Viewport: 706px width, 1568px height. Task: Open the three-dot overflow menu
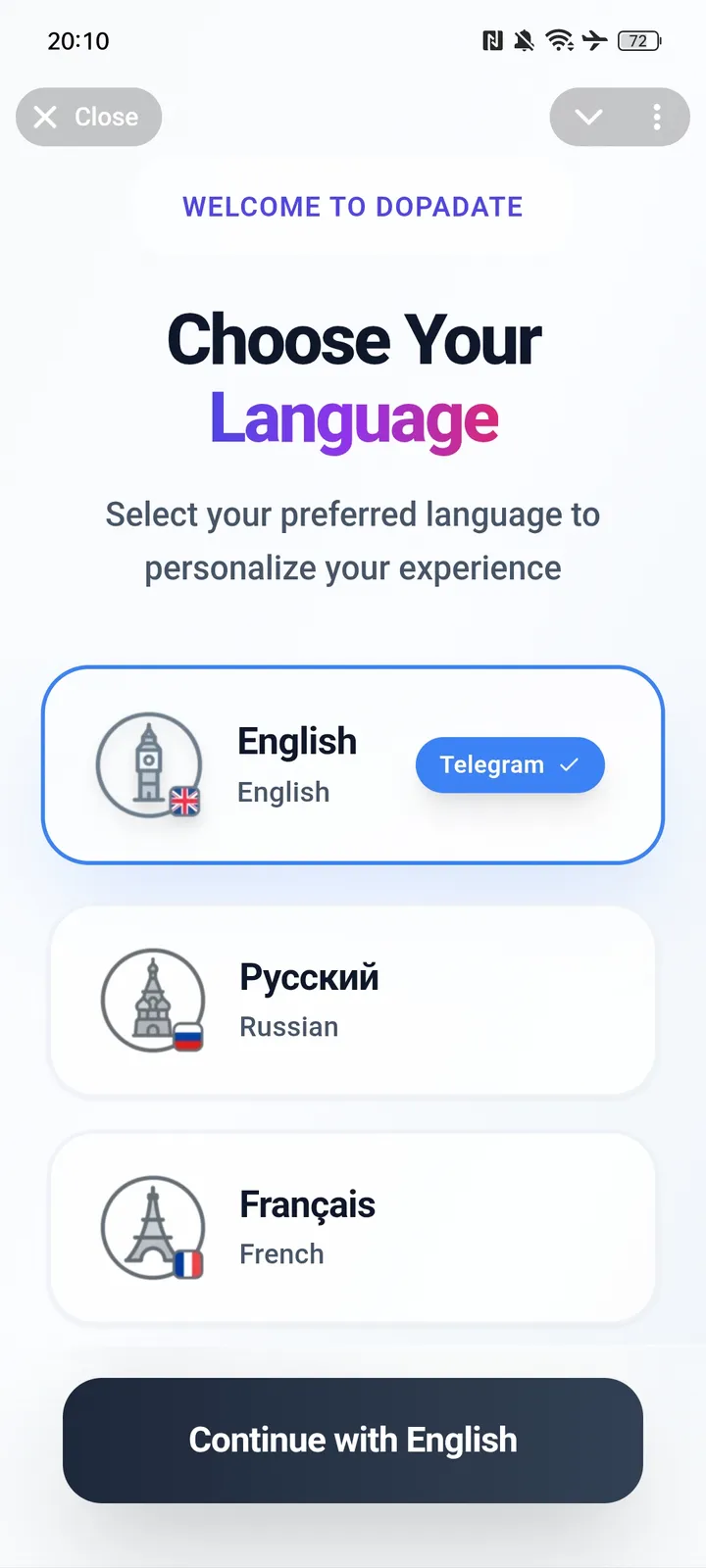pos(656,117)
